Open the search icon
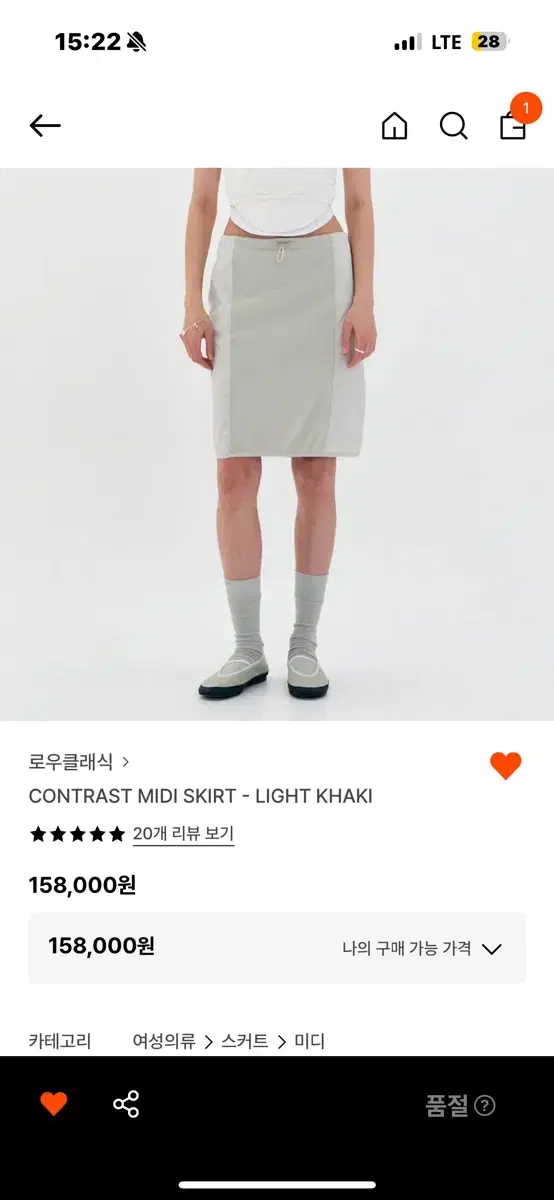The width and height of the screenshot is (554, 1200). coord(454,126)
